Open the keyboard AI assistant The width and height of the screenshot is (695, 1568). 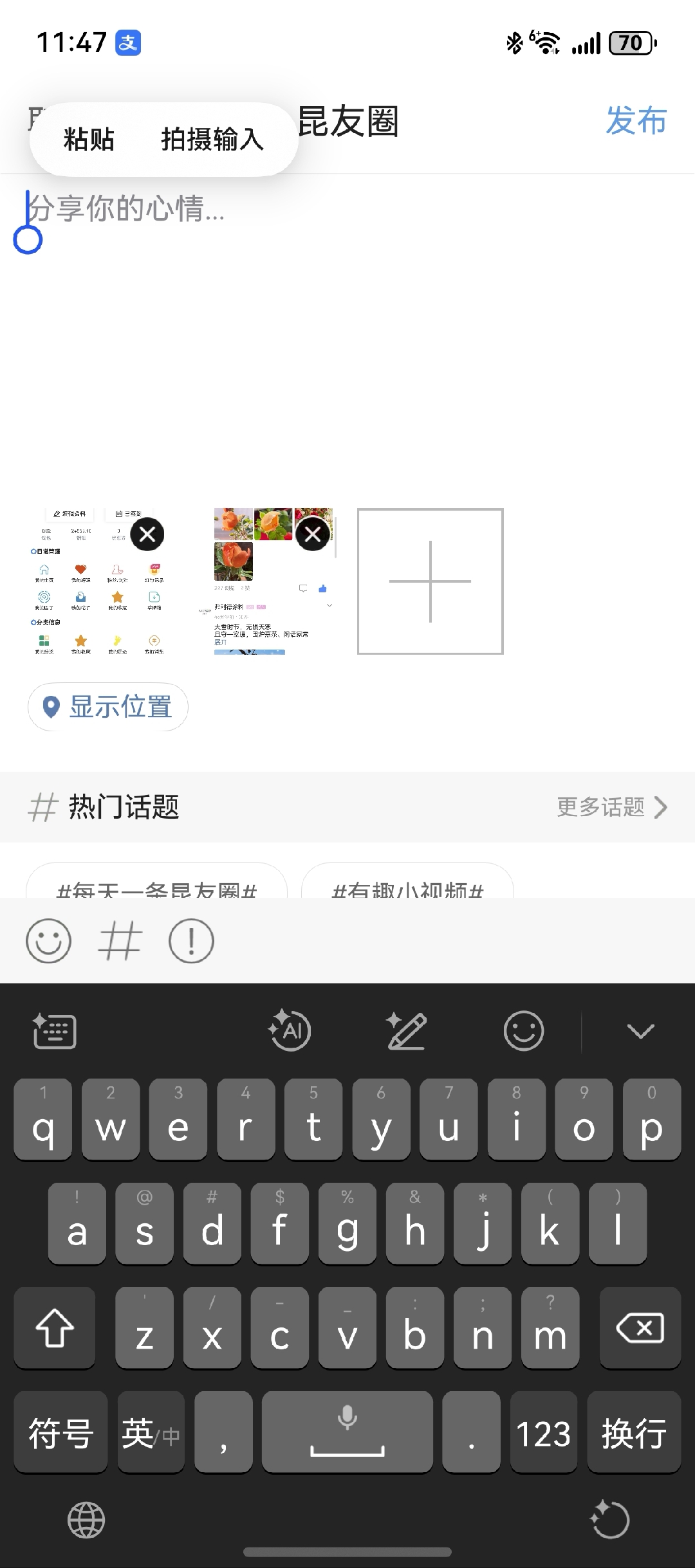pyautogui.click(x=290, y=1031)
